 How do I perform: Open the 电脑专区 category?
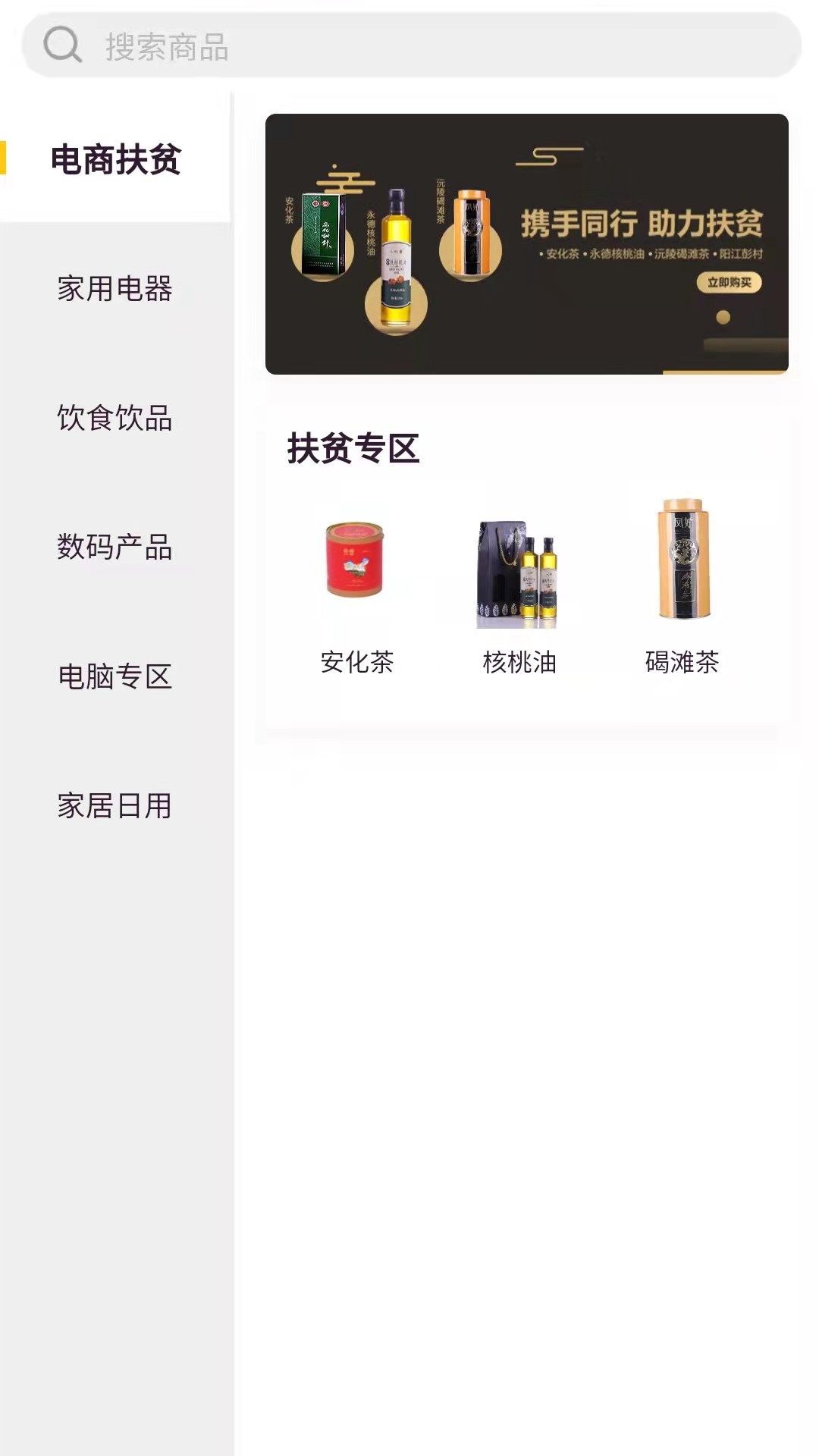(x=115, y=677)
